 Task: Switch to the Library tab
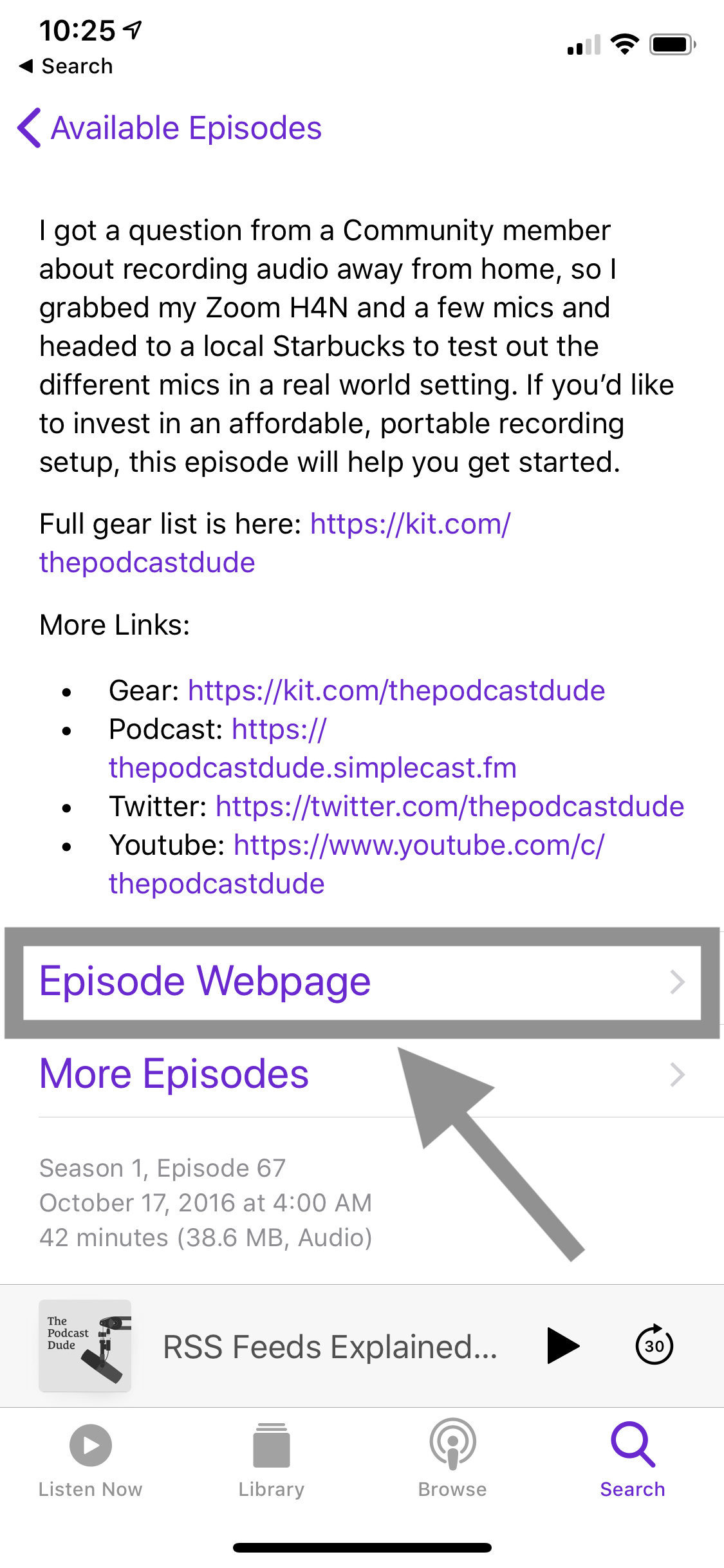pyautogui.click(x=271, y=1459)
